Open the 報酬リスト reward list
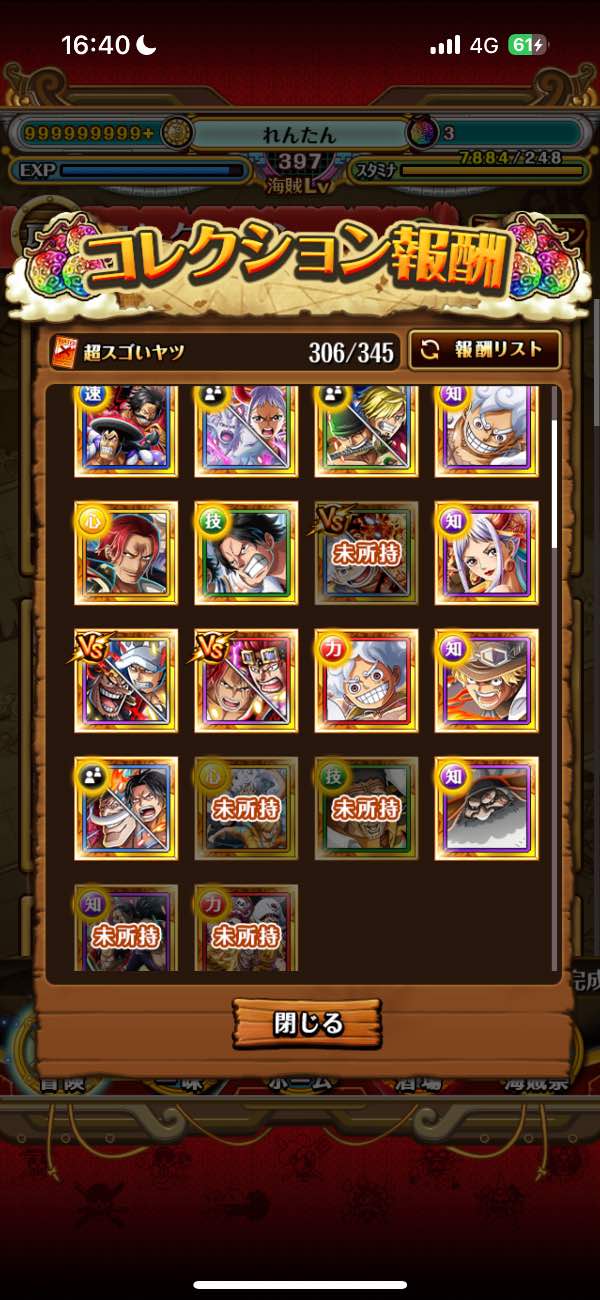600x1300 pixels. click(x=484, y=350)
